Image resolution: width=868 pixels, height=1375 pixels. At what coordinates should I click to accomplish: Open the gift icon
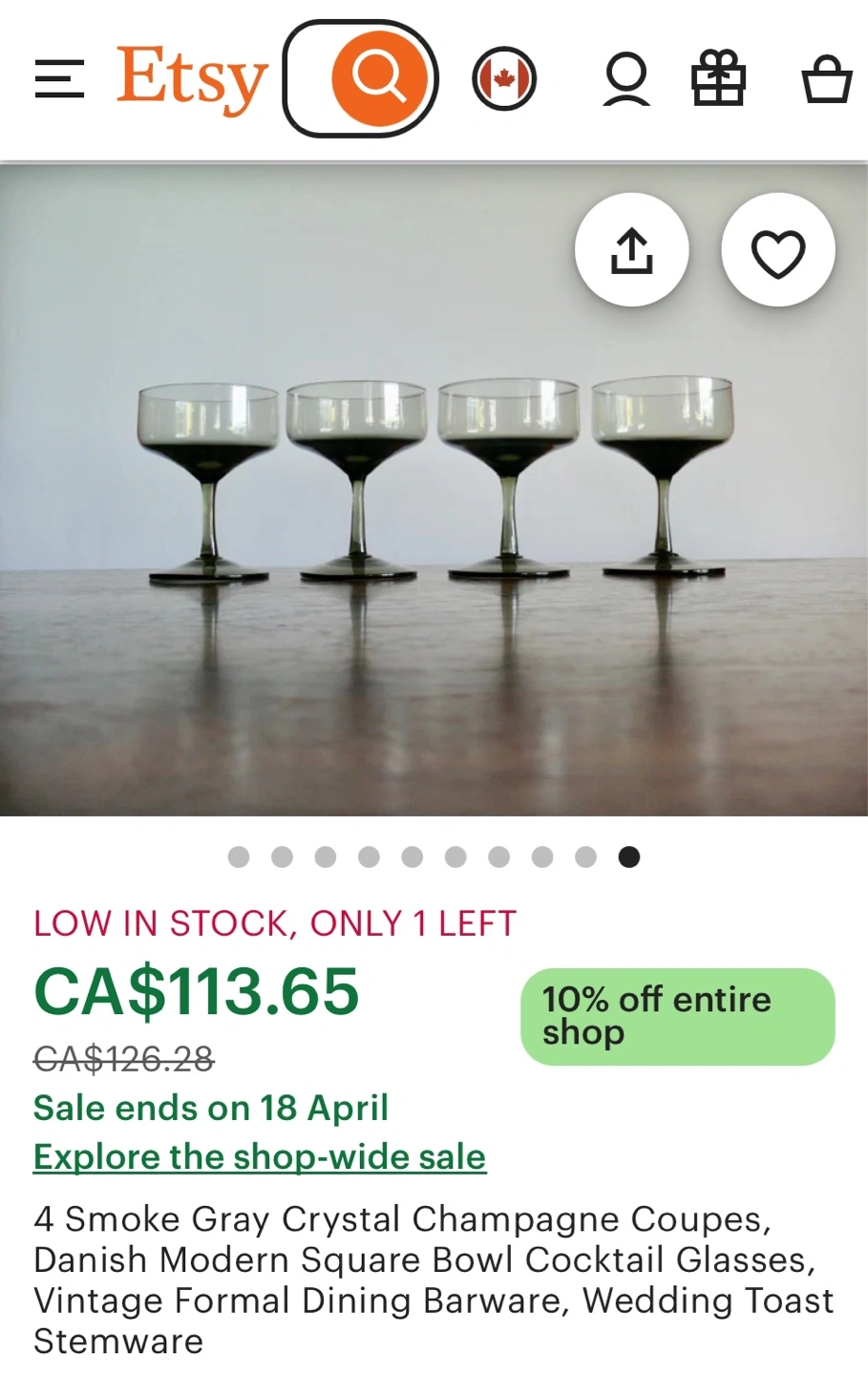coord(718,79)
